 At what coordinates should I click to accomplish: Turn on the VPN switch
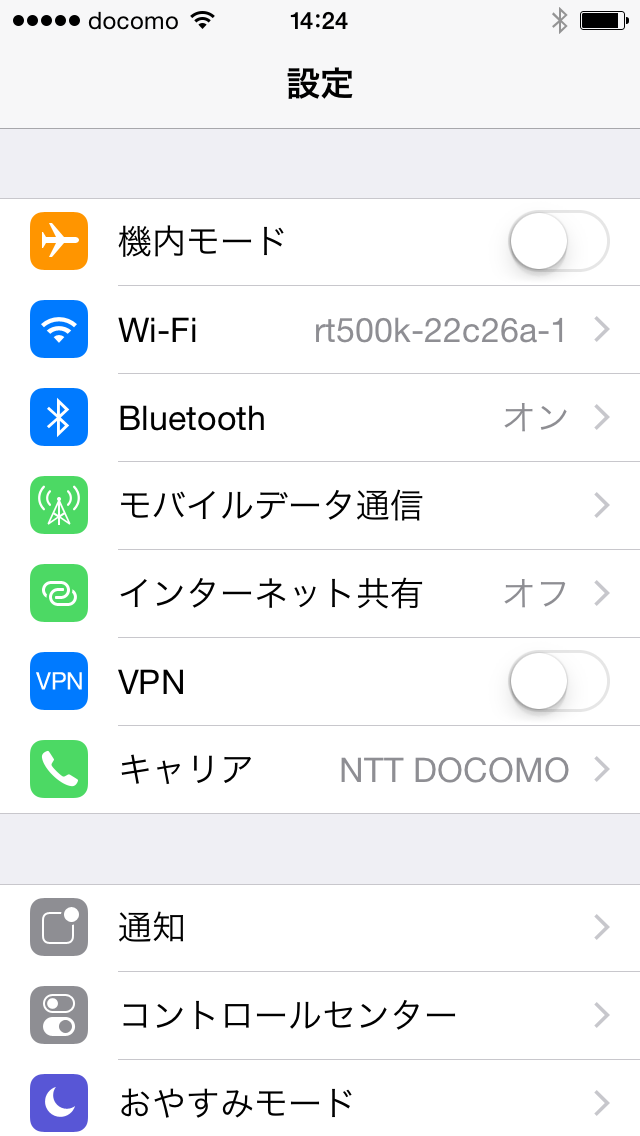tap(559, 682)
